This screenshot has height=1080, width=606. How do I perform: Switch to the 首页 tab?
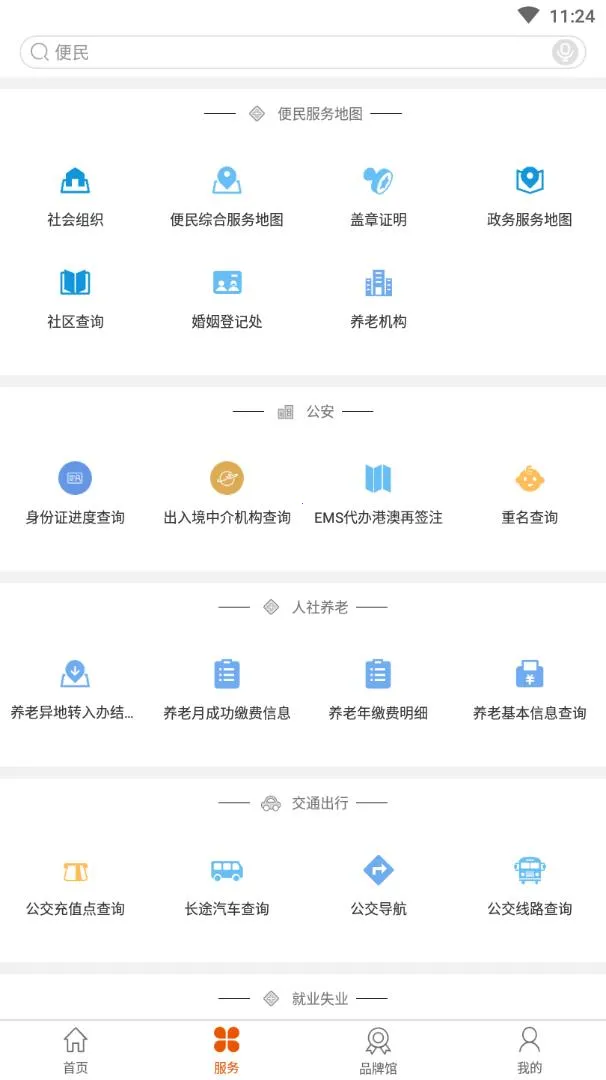click(75, 1050)
